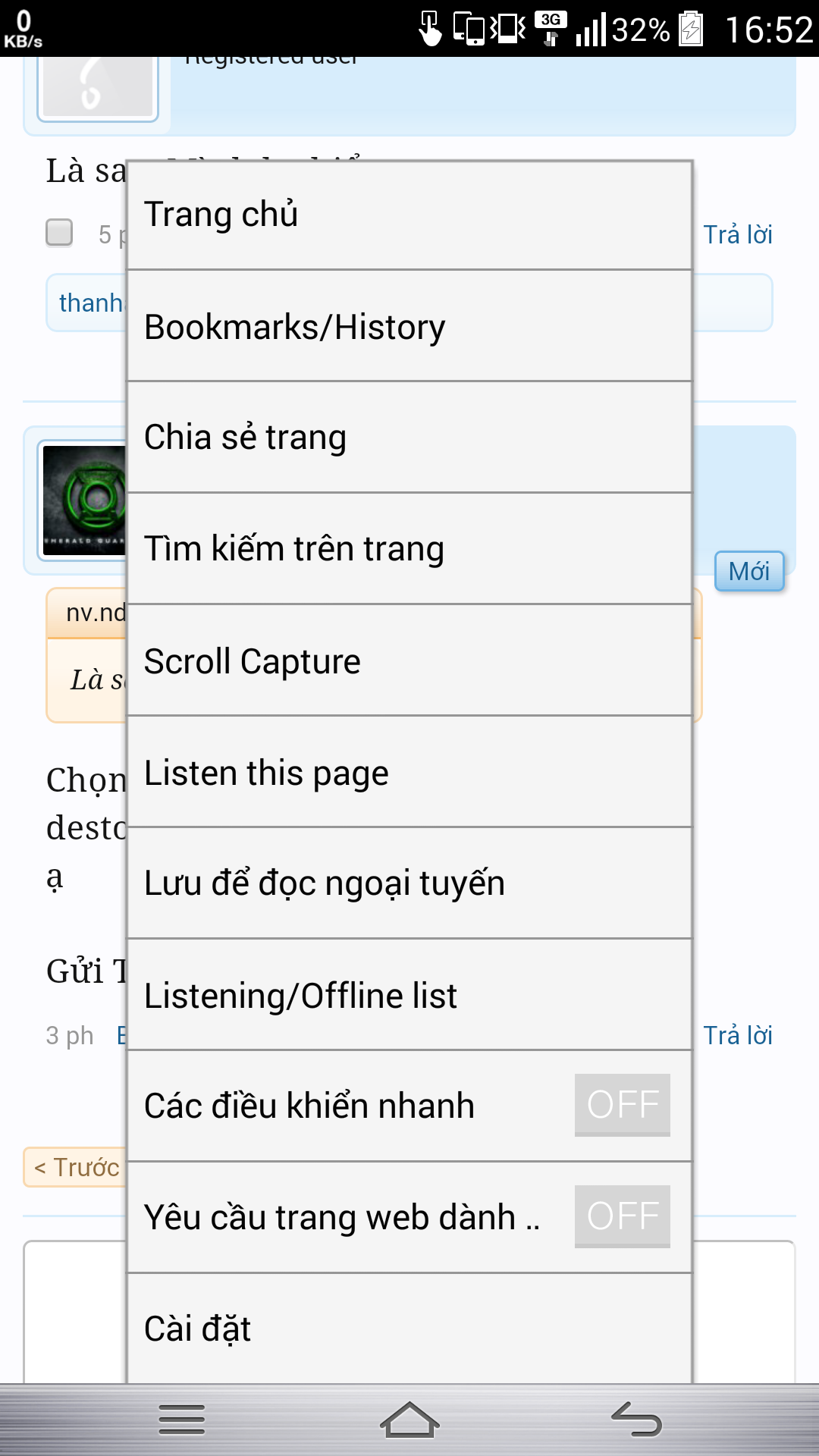Tap the system menu button
Image resolution: width=819 pixels, height=1456 pixels.
click(182, 1420)
